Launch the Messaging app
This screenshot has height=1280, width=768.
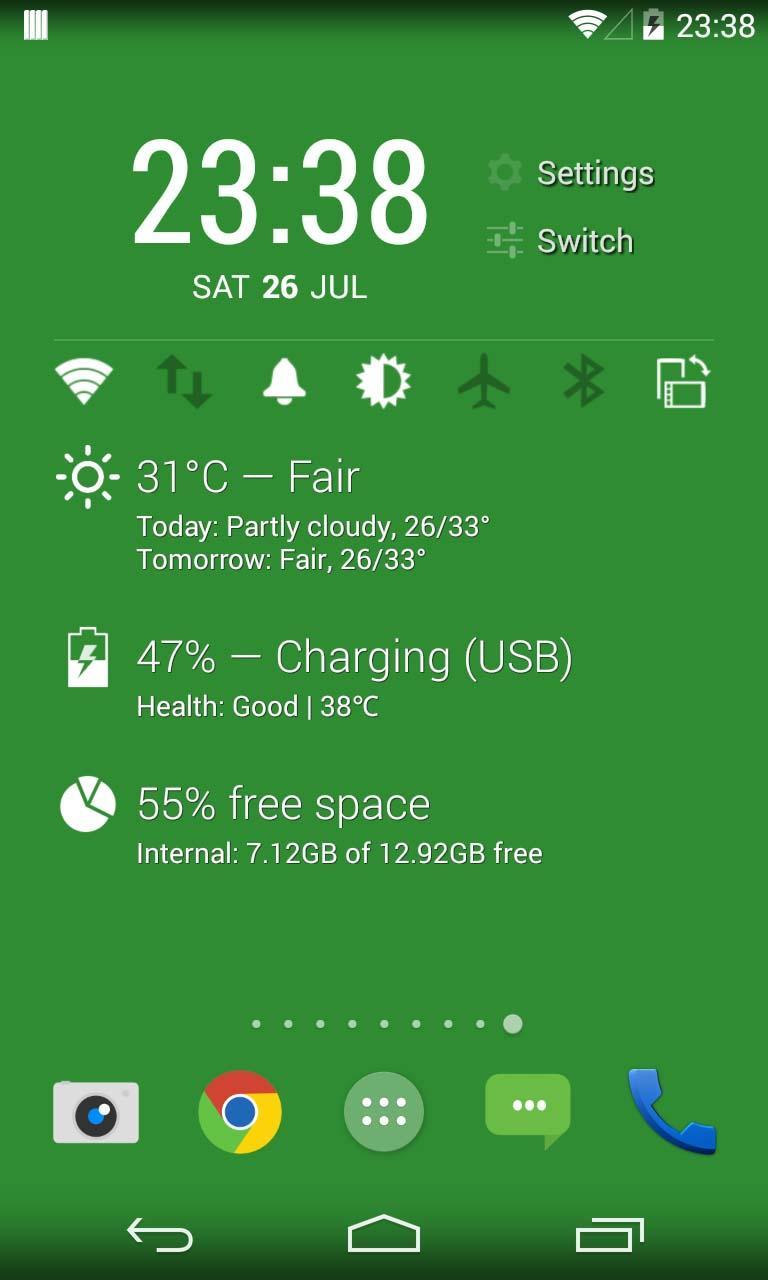click(527, 1112)
